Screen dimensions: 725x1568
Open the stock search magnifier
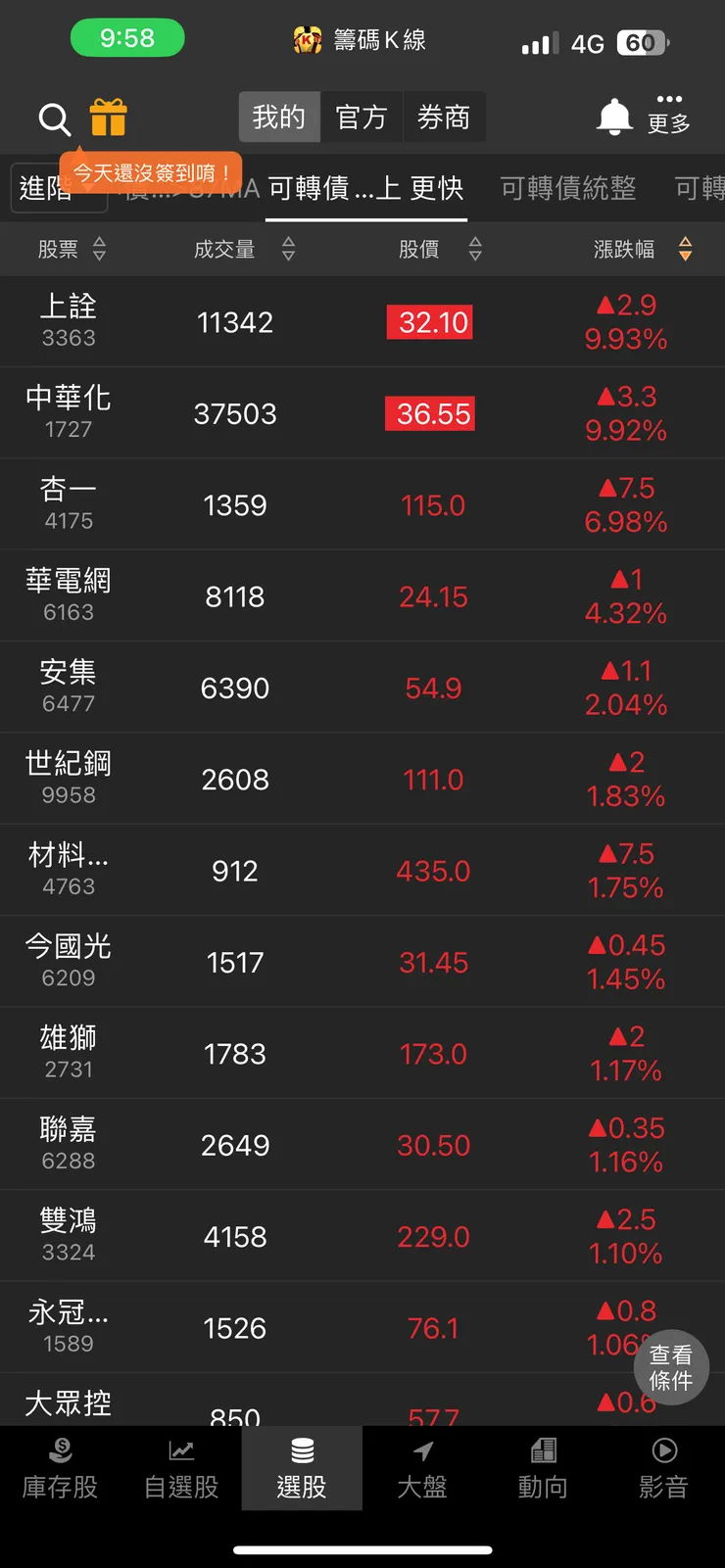pos(54,119)
